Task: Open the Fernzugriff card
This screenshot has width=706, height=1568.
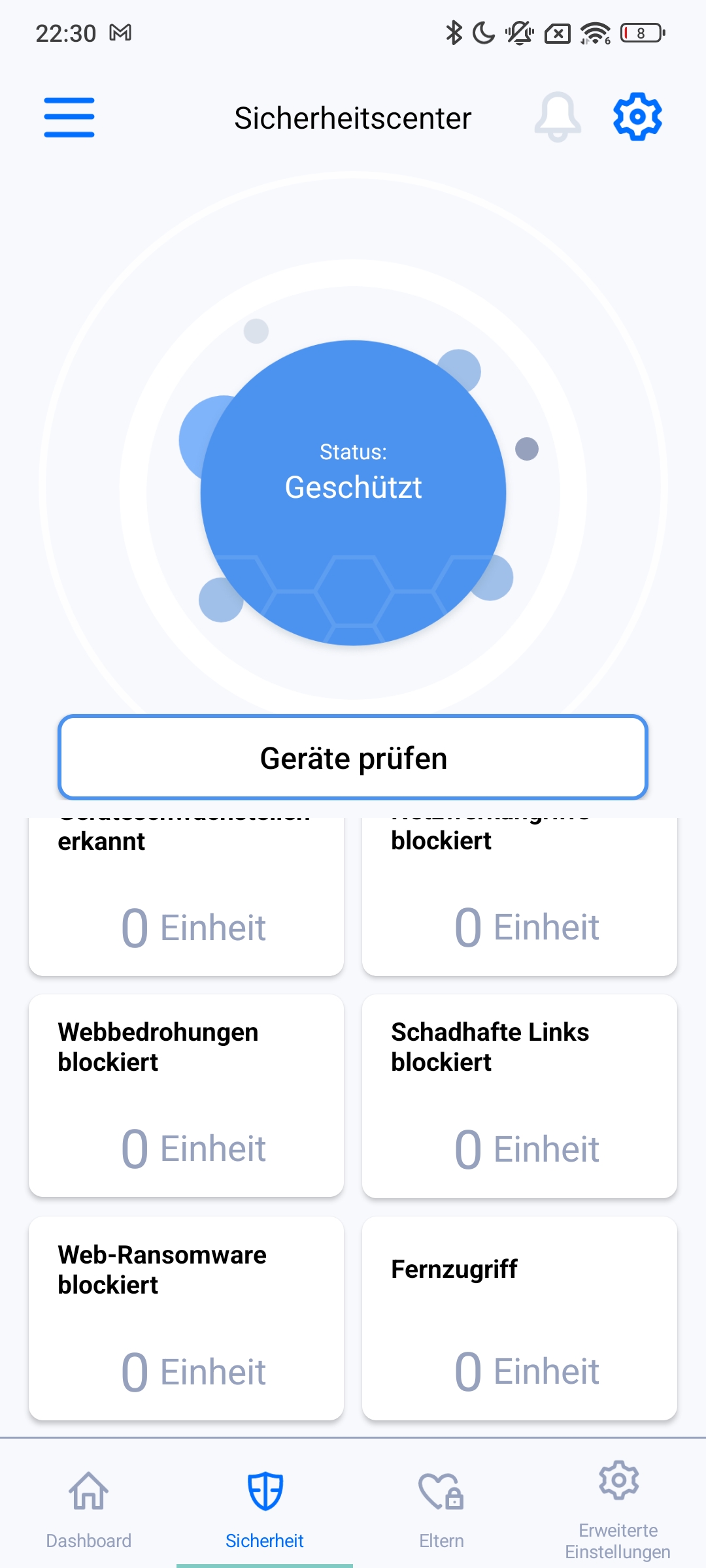Action: tap(520, 1318)
